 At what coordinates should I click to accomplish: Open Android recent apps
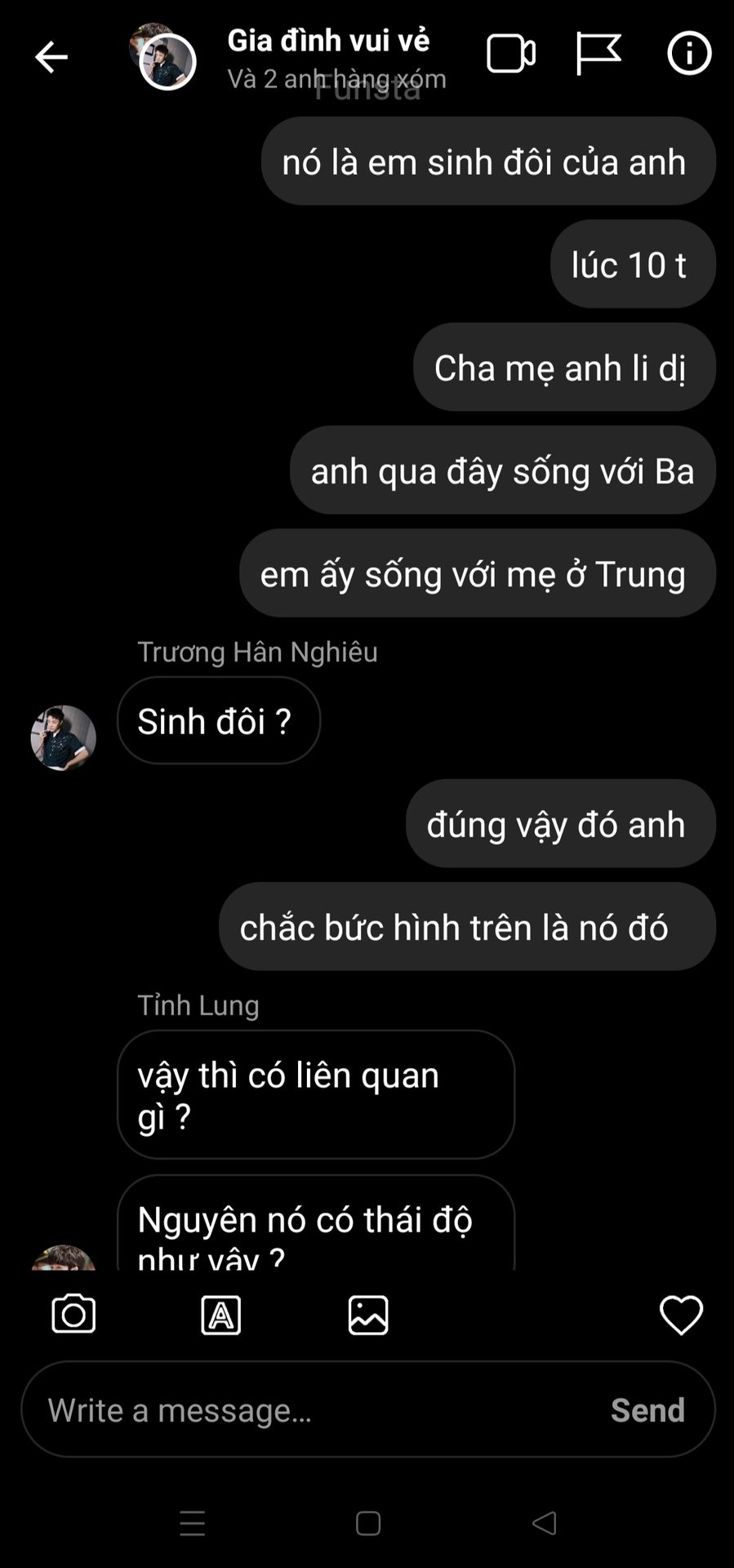(x=193, y=1524)
